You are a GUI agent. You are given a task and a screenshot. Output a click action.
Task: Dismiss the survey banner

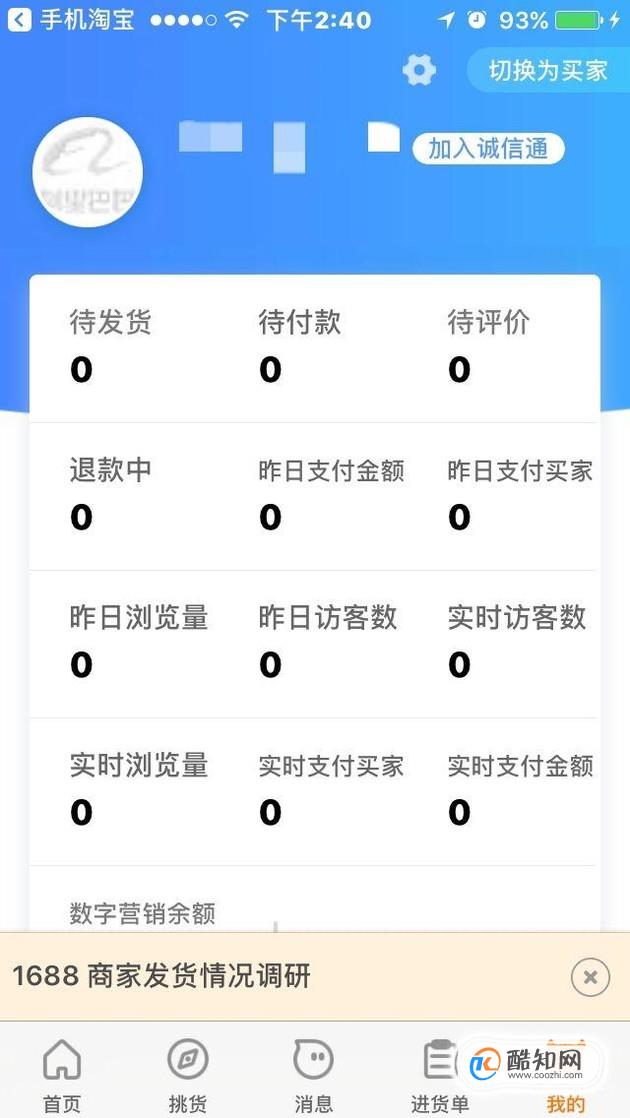(x=590, y=977)
